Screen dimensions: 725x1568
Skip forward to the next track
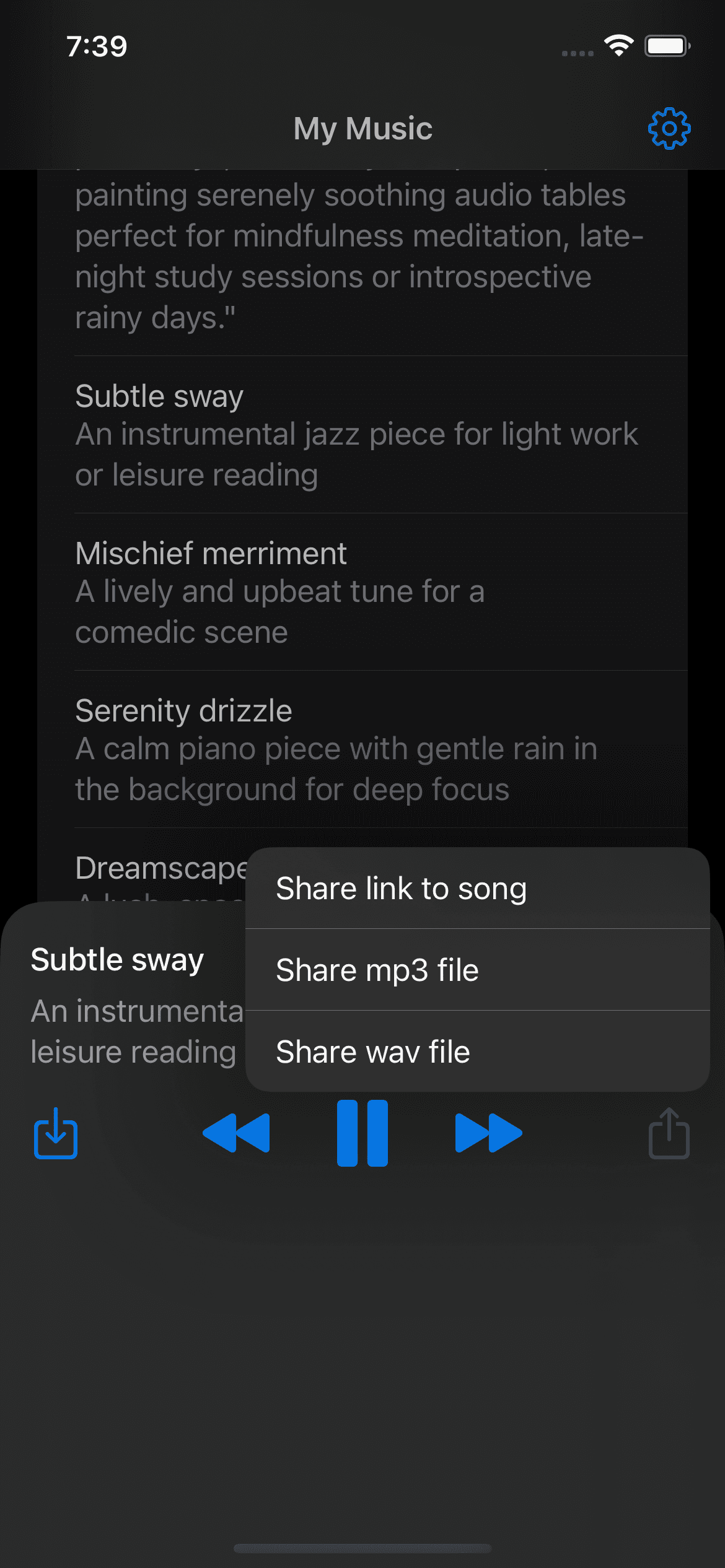click(x=488, y=1133)
